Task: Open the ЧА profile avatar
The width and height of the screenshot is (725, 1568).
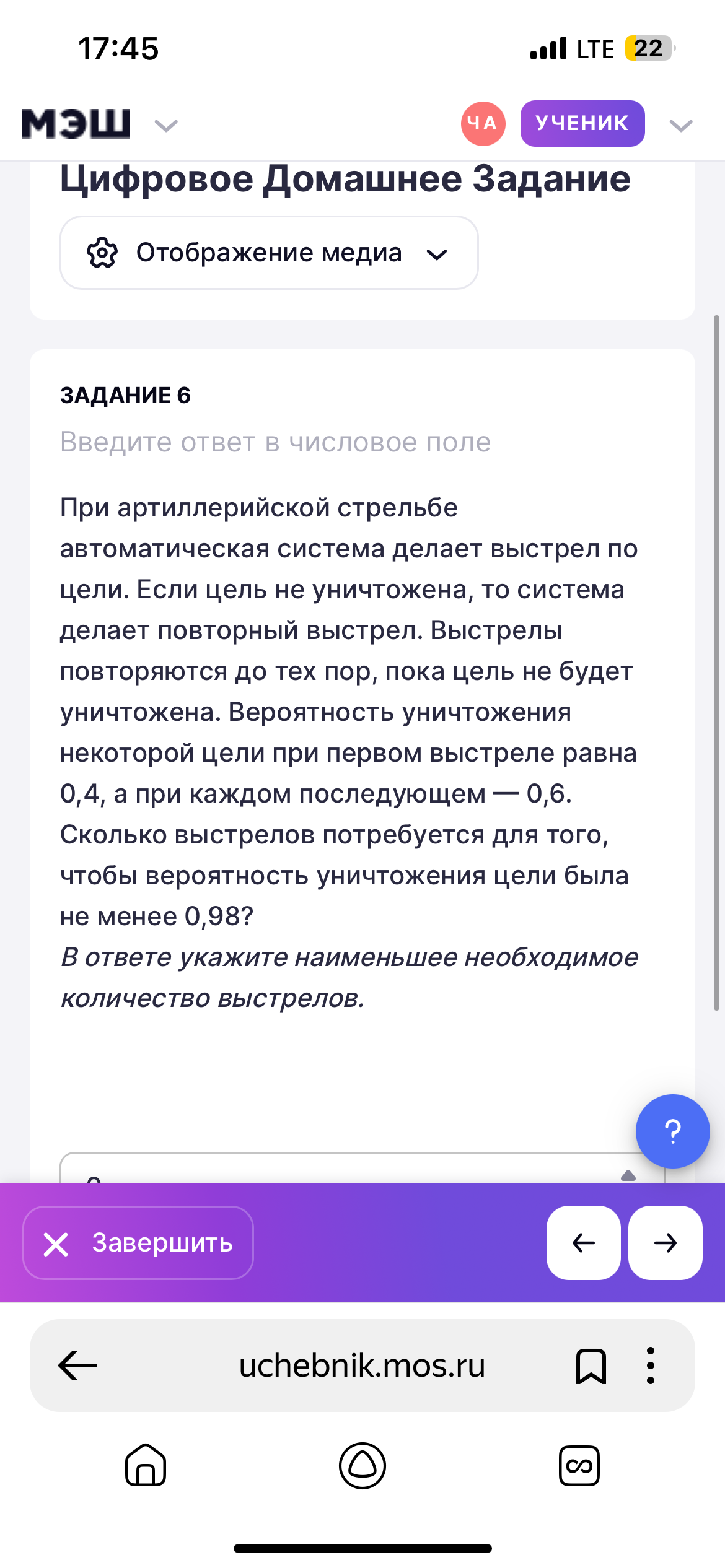Action: coord(483,124)
